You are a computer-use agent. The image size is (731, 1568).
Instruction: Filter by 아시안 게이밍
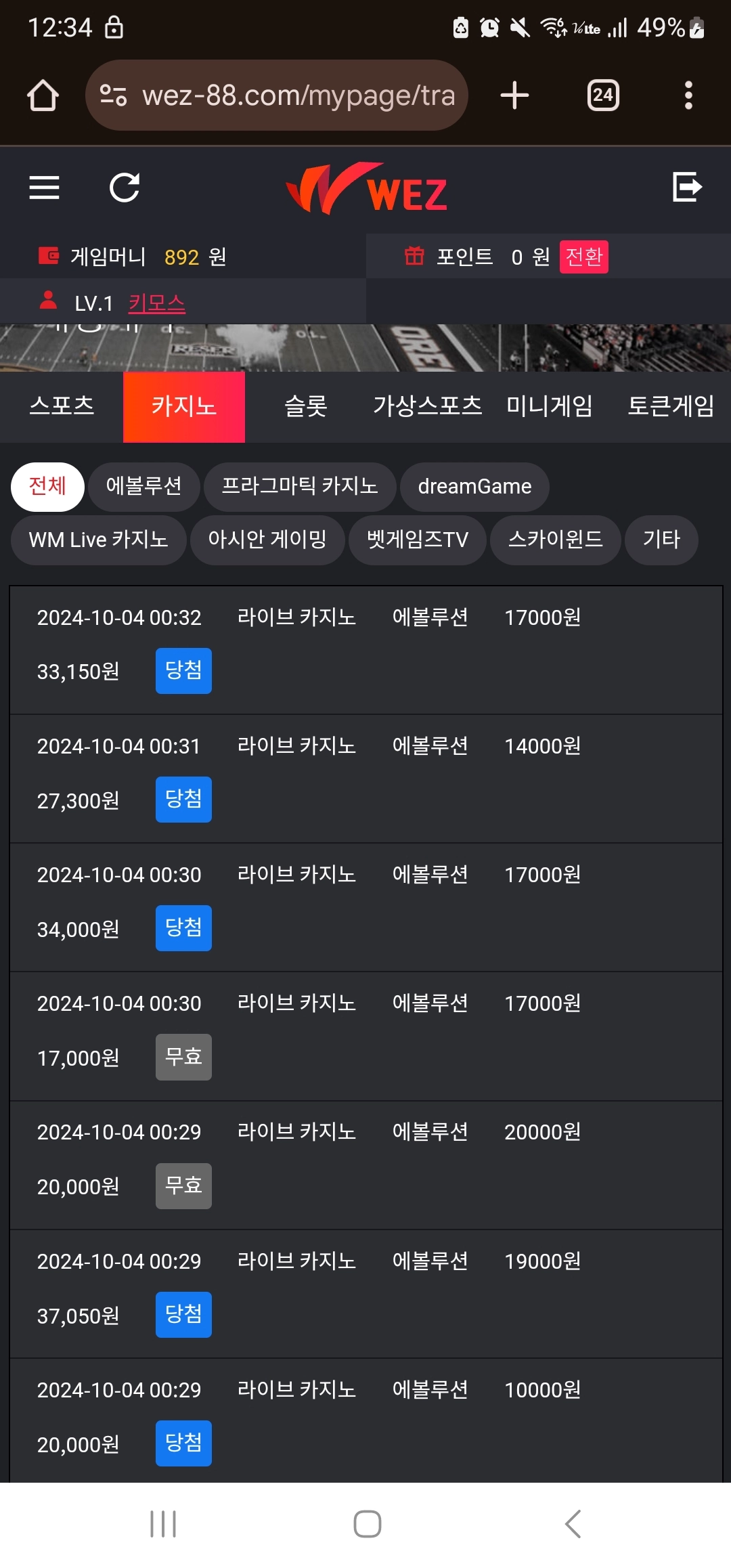tap(267, 540)
